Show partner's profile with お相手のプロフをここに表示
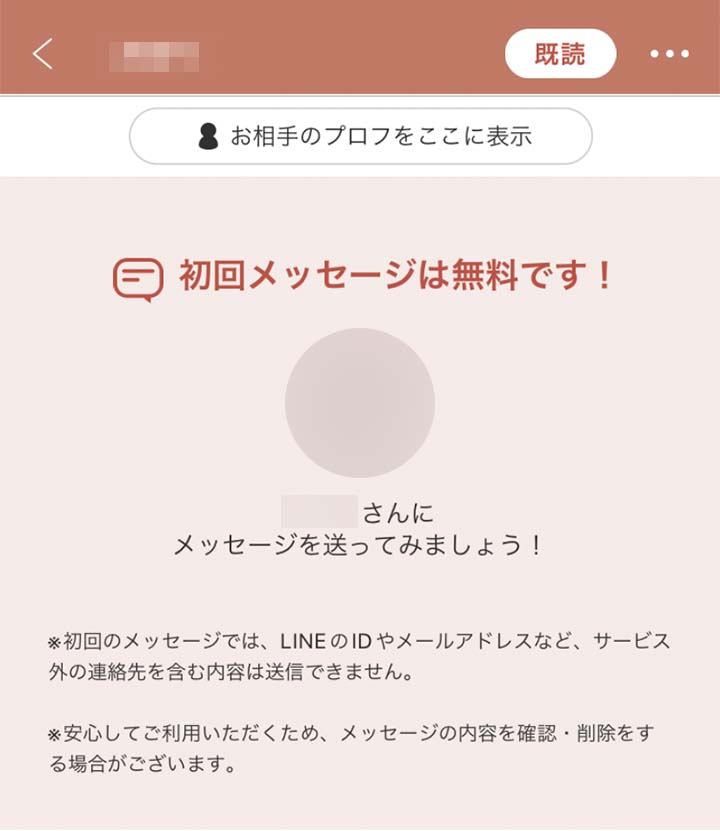The width and height of the screenshot is (720, 831). (361, 137)
